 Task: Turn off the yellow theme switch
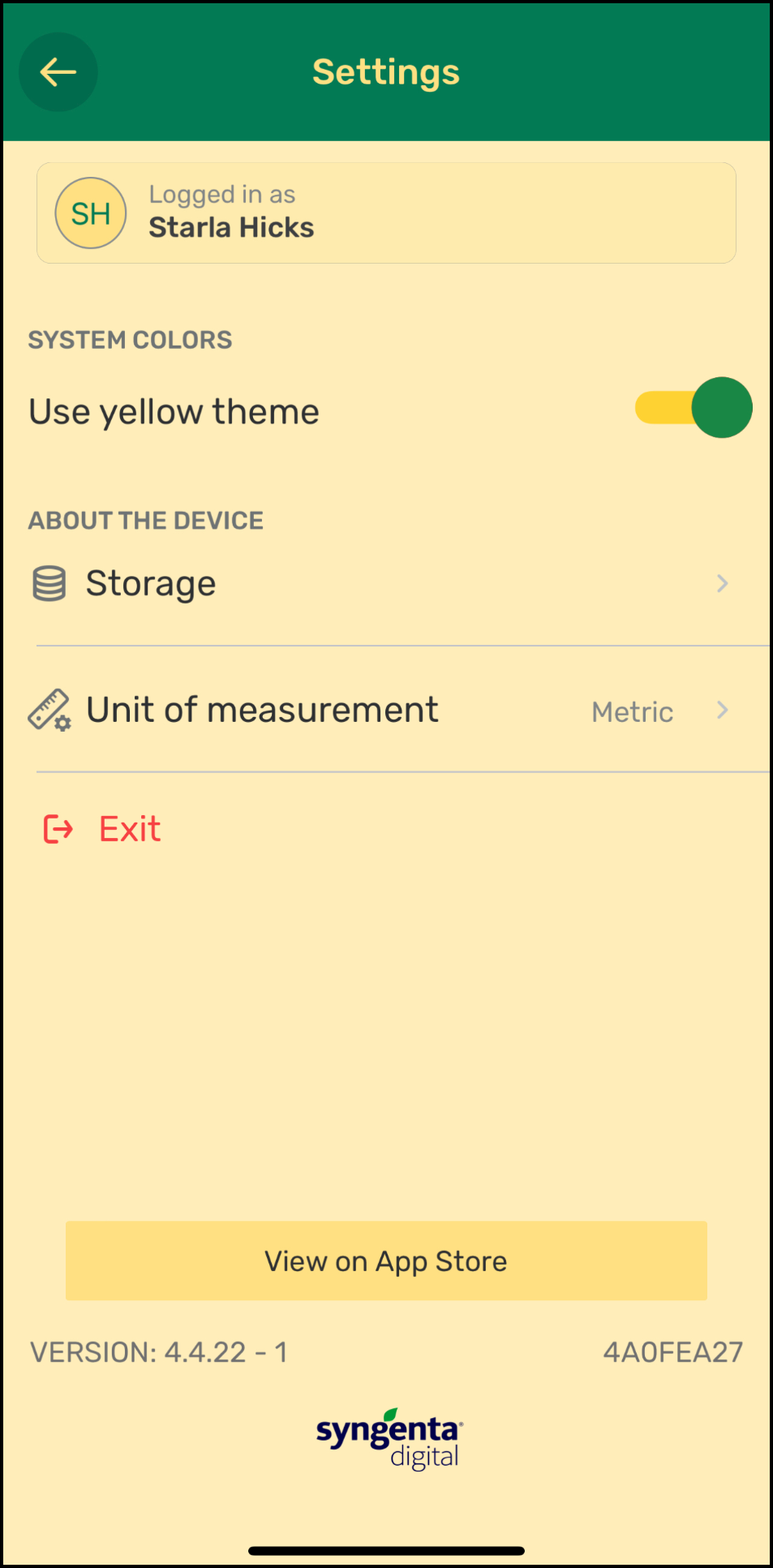pyautogui.click(x=694, y=408)
